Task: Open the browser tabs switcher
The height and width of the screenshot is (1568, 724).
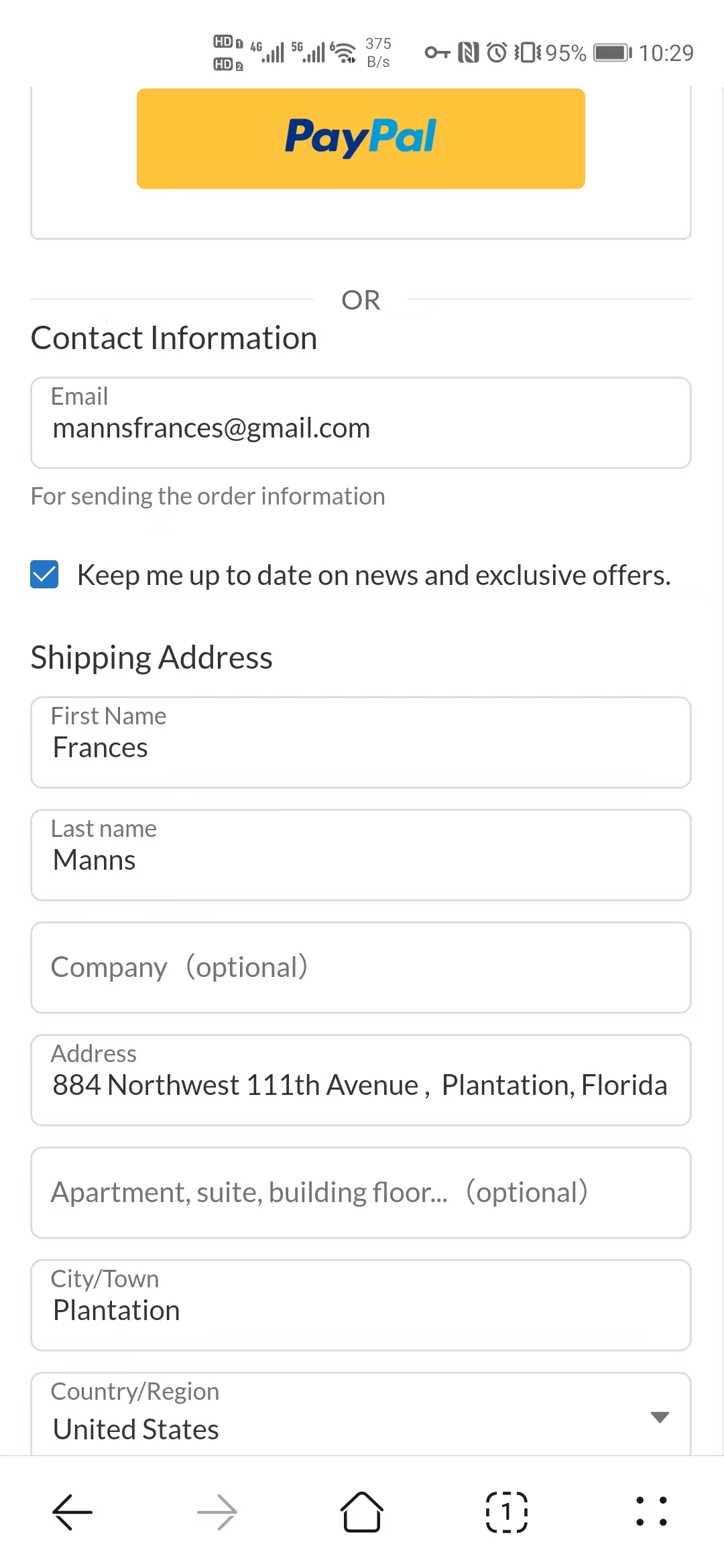Action: point(507,1512)
